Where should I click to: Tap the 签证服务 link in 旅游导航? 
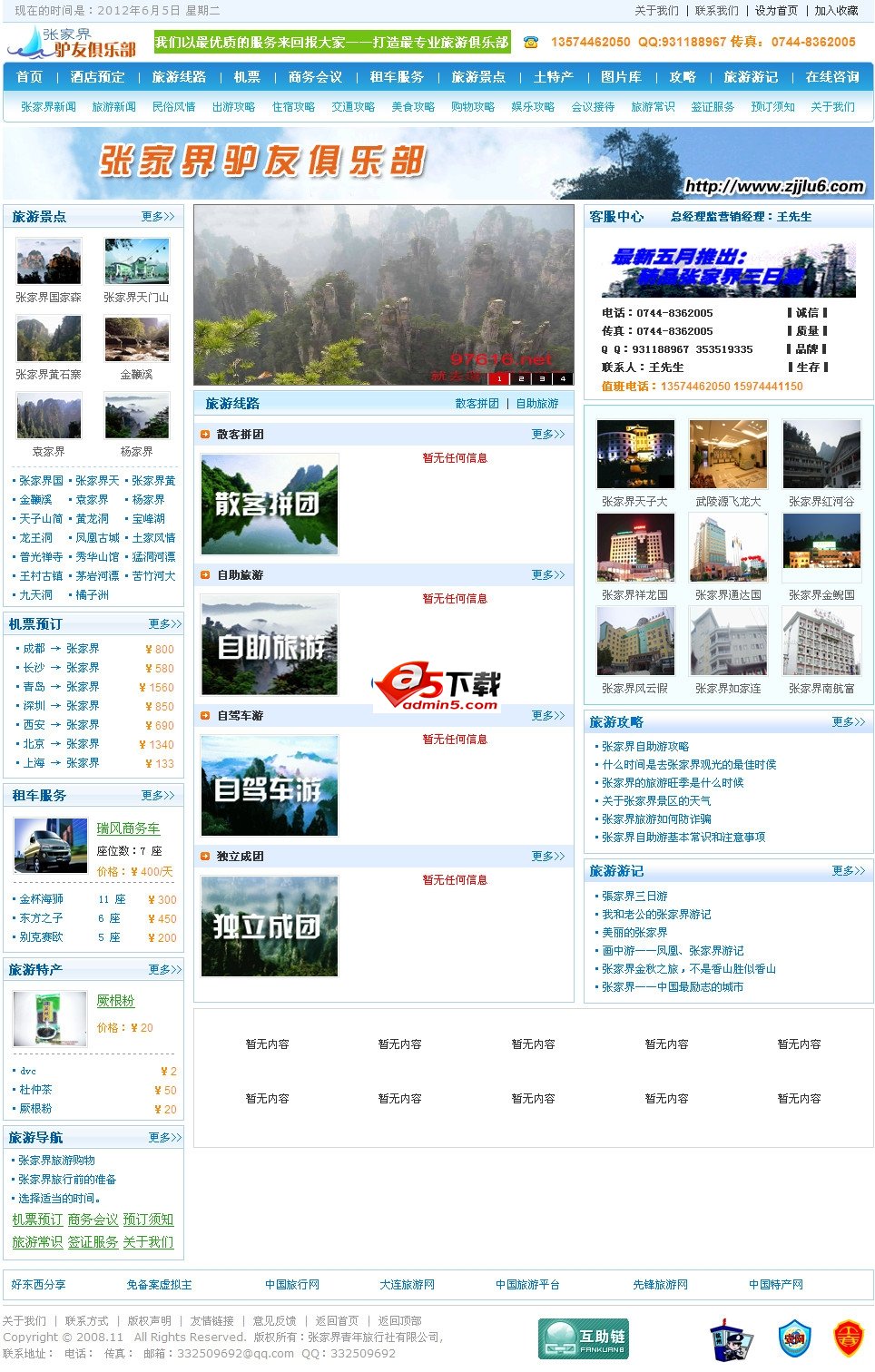point(93,1242)
